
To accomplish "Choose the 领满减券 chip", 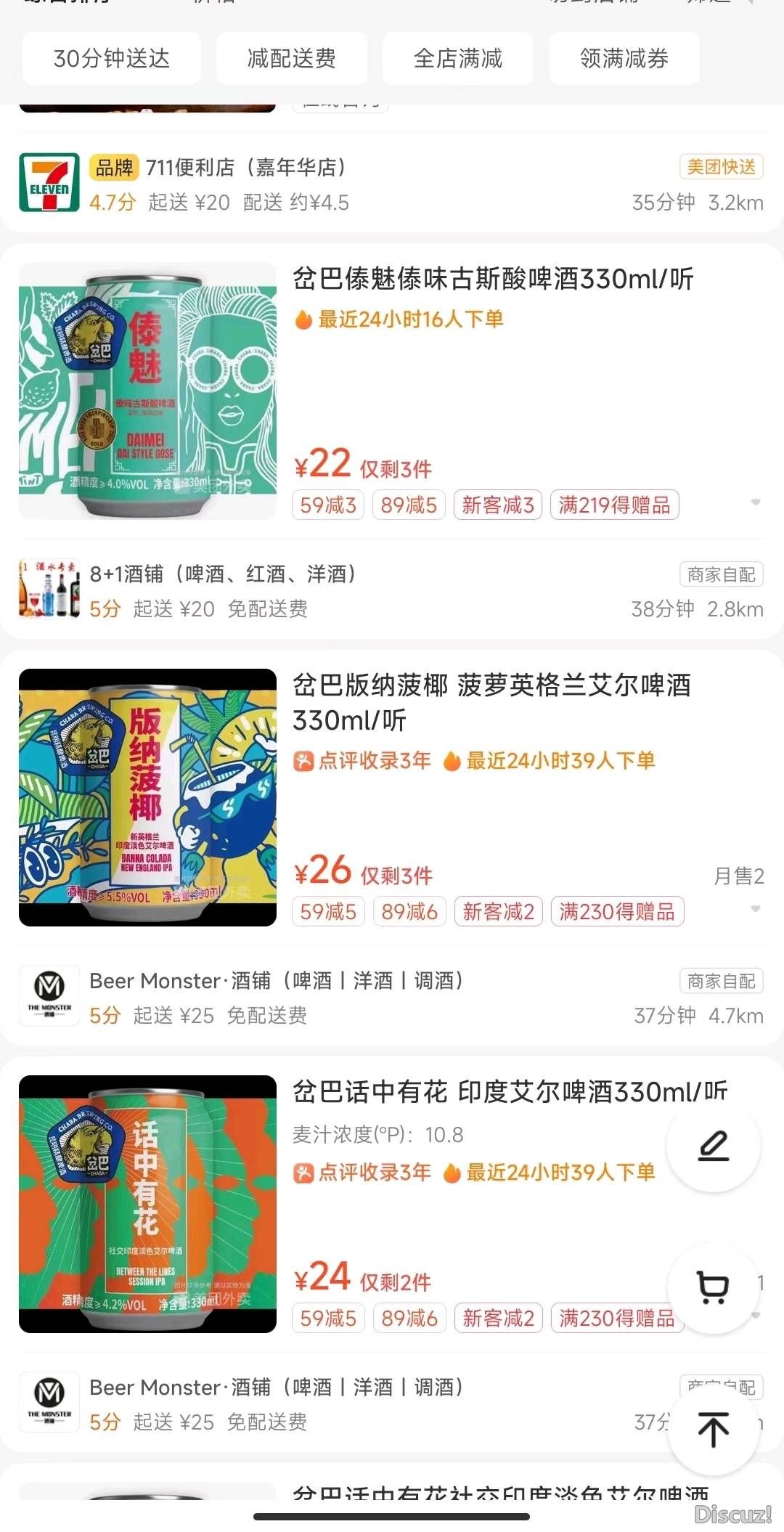I will [x=624, y=58].
